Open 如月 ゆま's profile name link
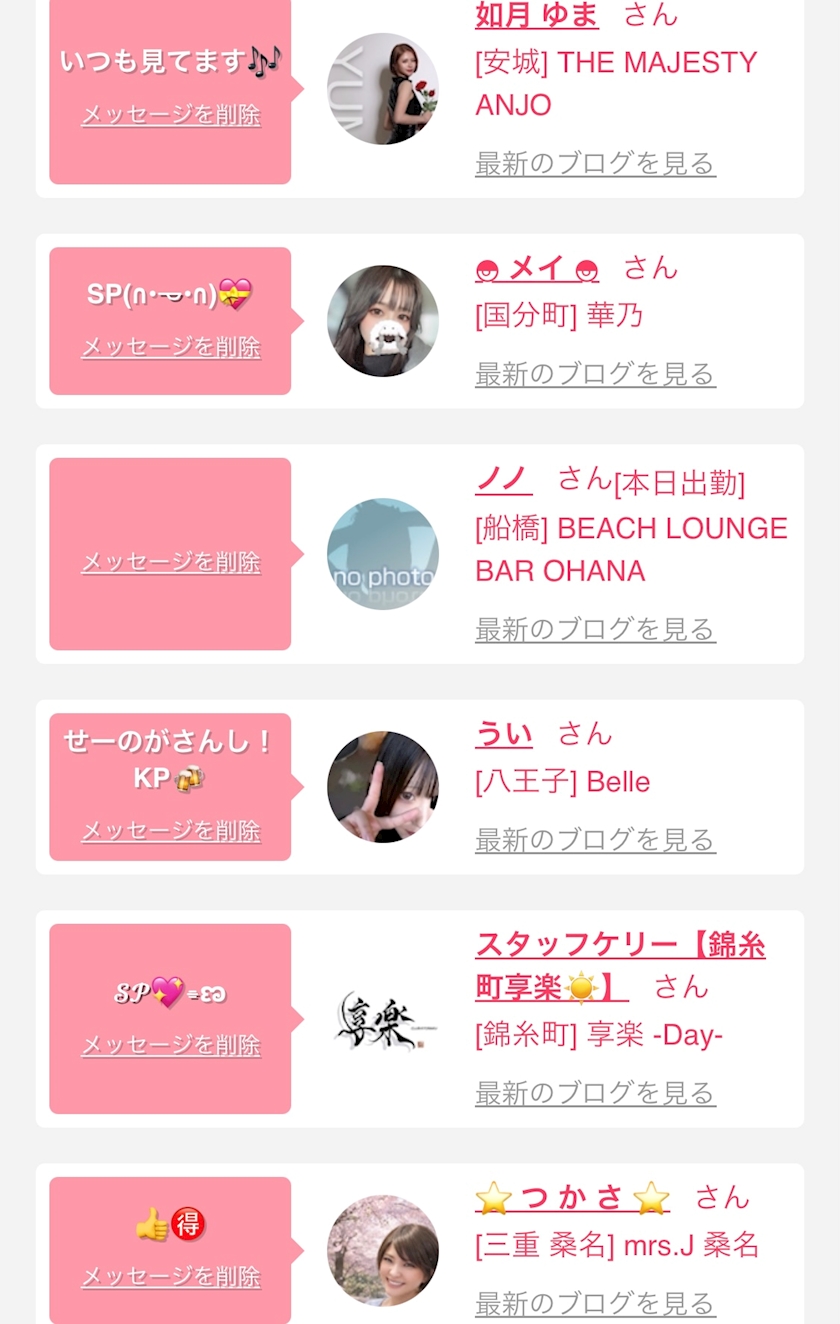 coord(537,15)
